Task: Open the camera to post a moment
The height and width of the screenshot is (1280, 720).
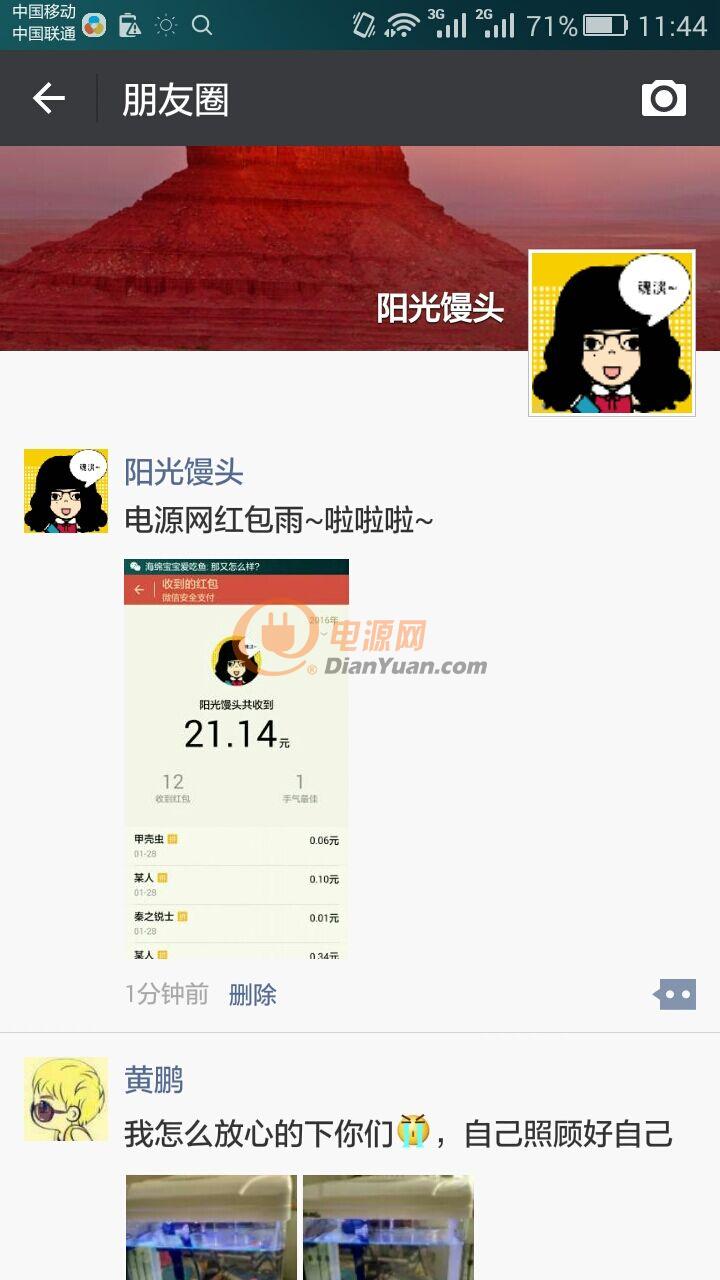Action: (664, 98)
